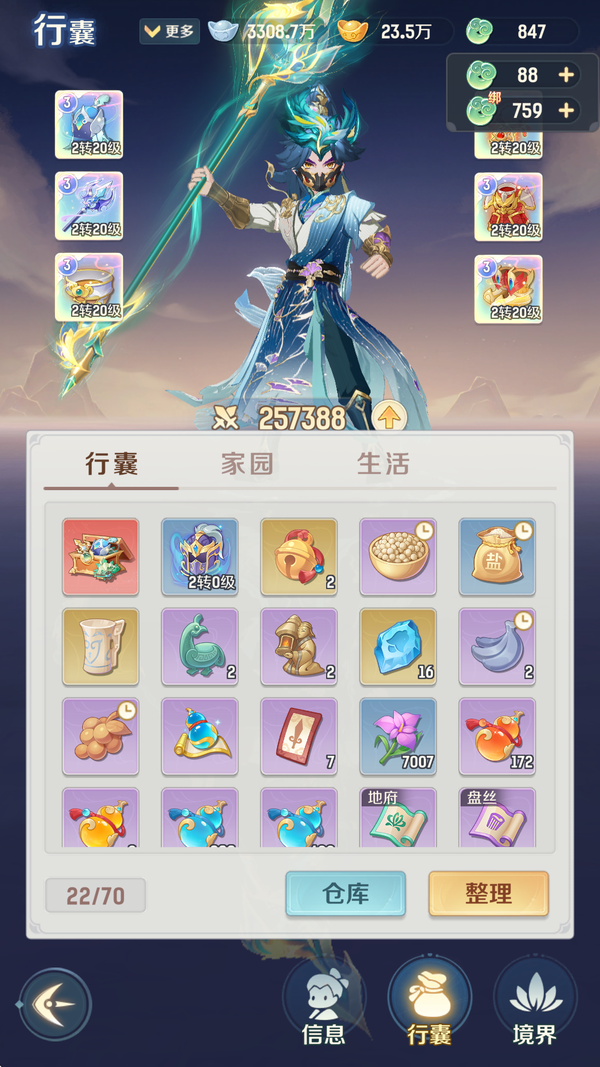Viewport: 600px width, 1067px height.
Task: Select the salt bag item labeled 盐
Action: (x=497, y=556)
